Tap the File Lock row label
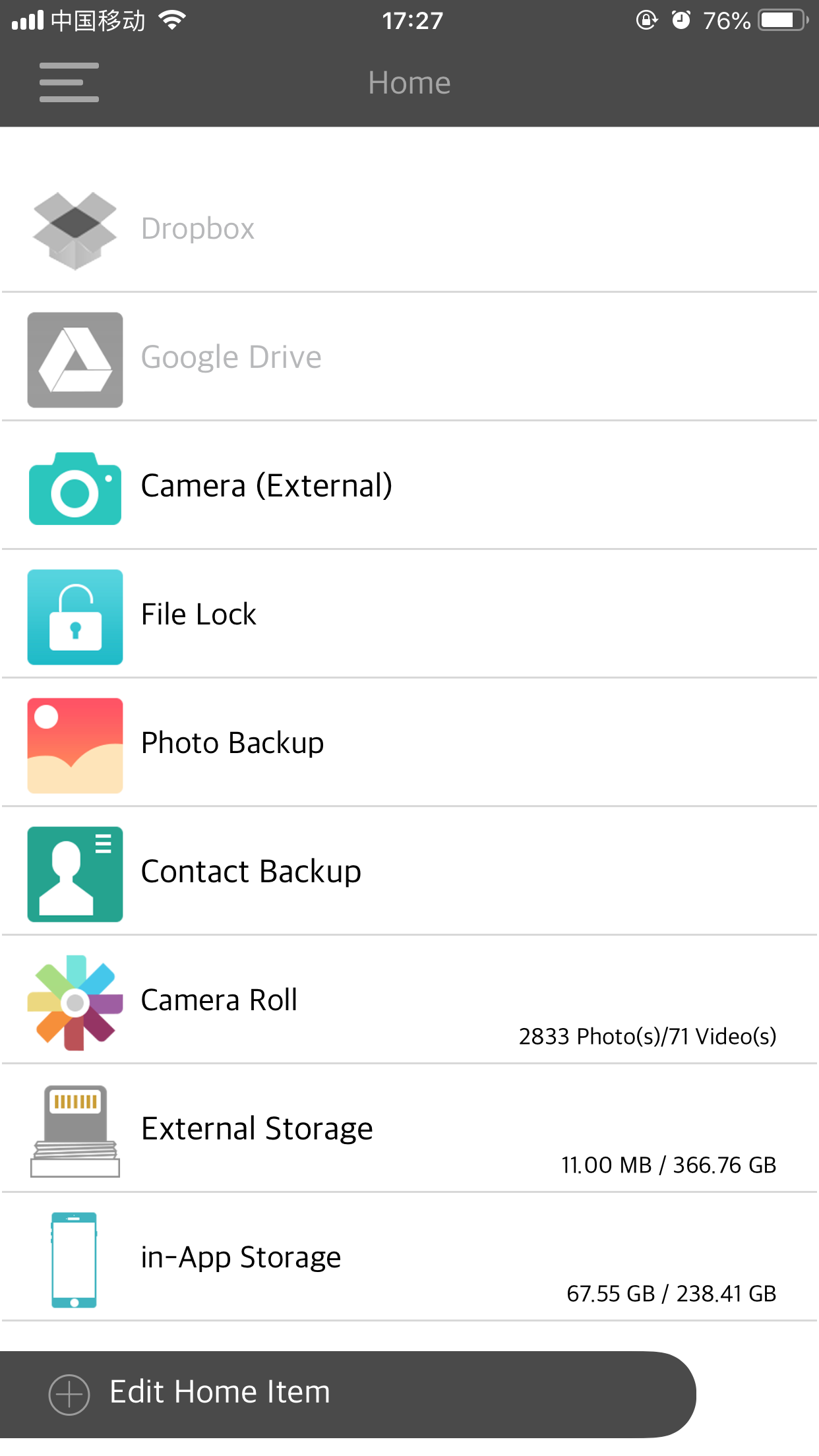 198,615
